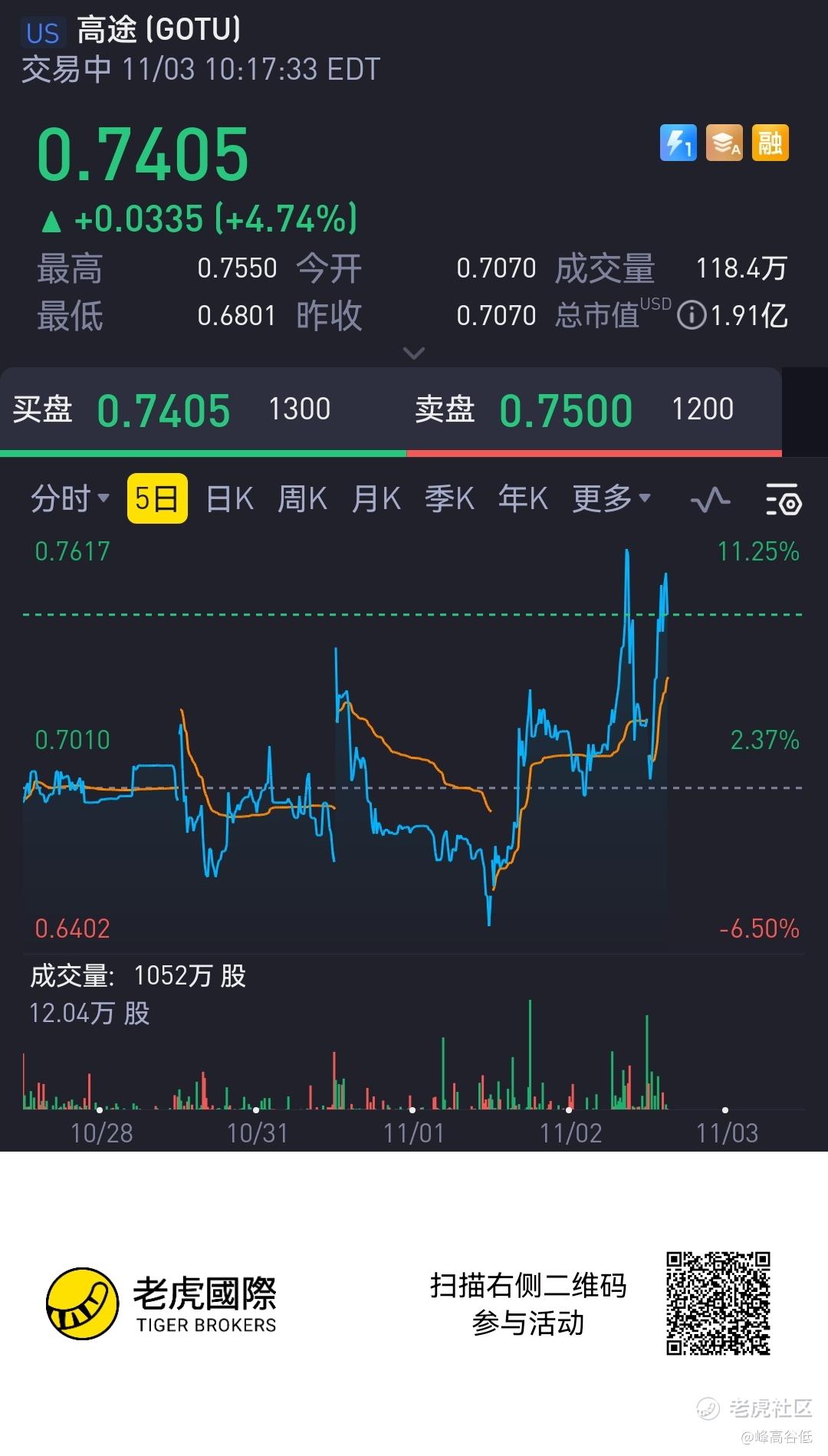Open the 卖盘 ask price section

click(x=594, y=410)
